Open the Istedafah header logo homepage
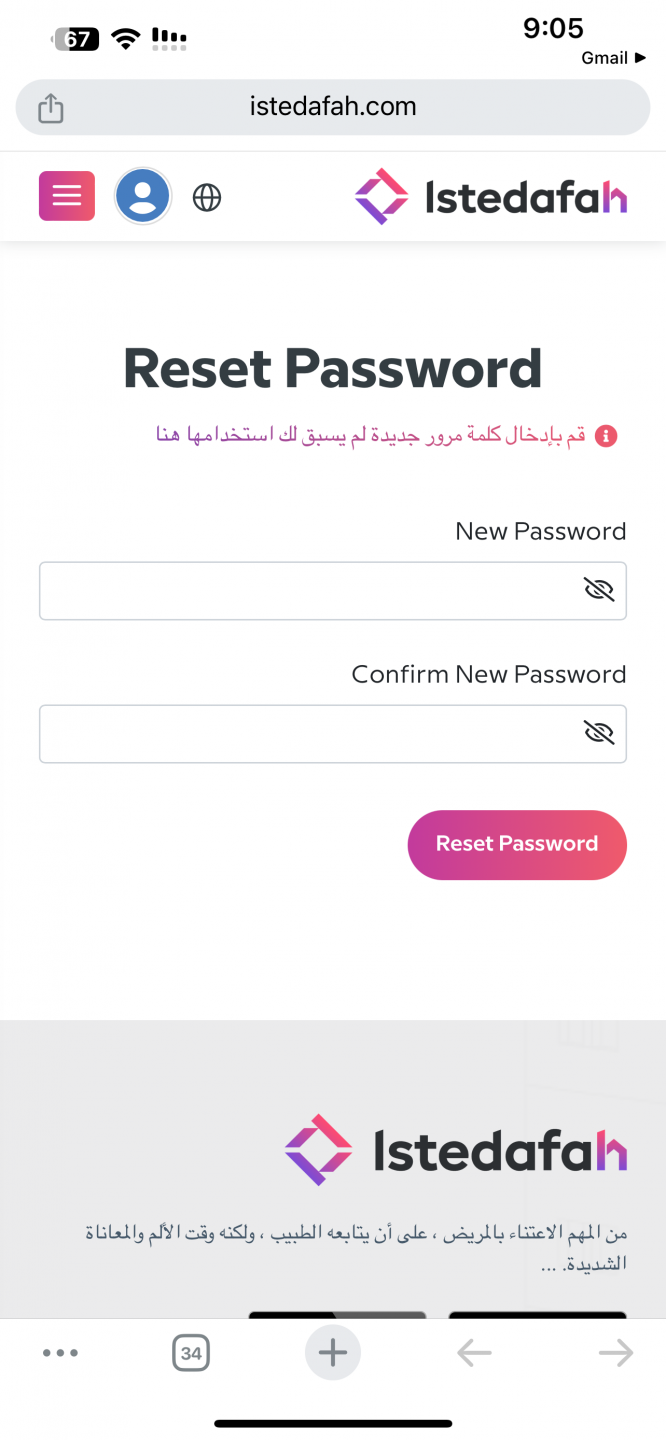The height and width of the screenshot is (1440, 666). (491, 197)
